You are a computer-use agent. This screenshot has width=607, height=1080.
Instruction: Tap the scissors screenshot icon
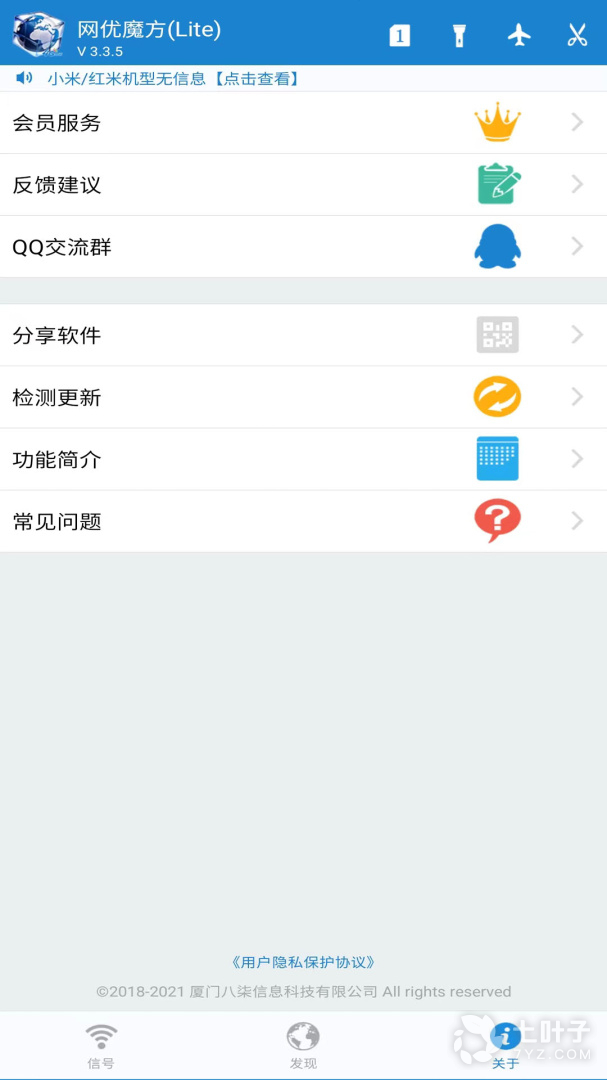[577, 36]
